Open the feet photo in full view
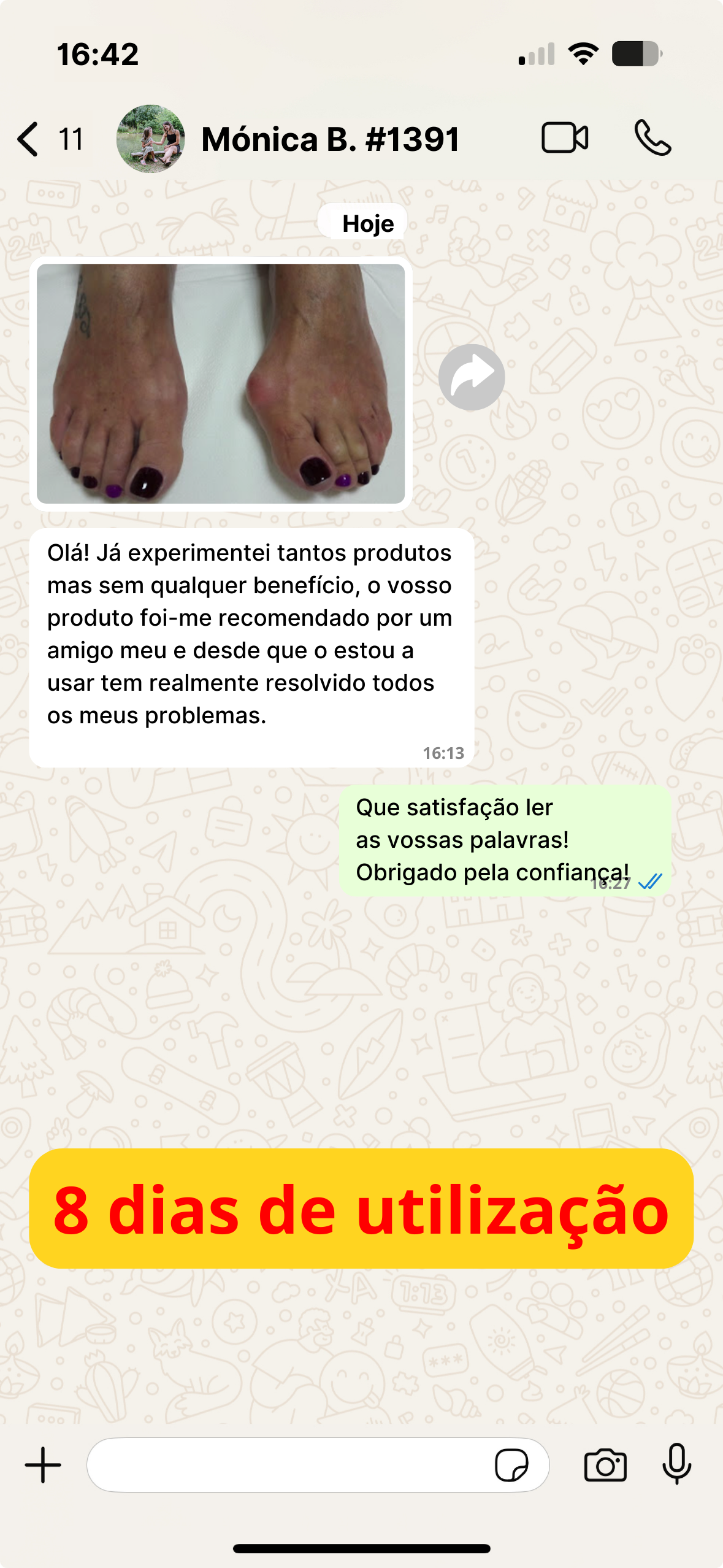Image resolution: width=723 pixels, height=1568 pixels. point(221,383)
